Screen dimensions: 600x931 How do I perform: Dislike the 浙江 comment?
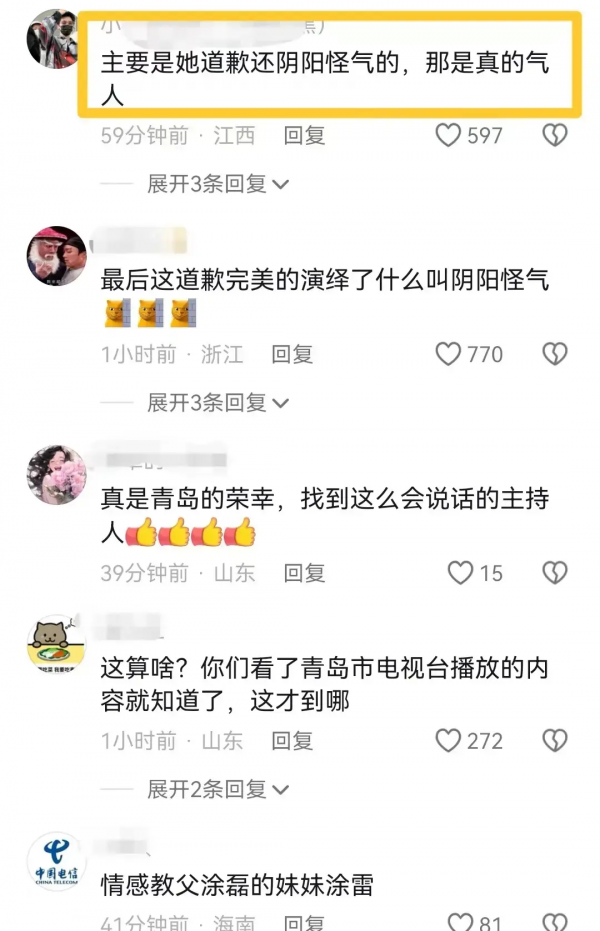[554, 354]
